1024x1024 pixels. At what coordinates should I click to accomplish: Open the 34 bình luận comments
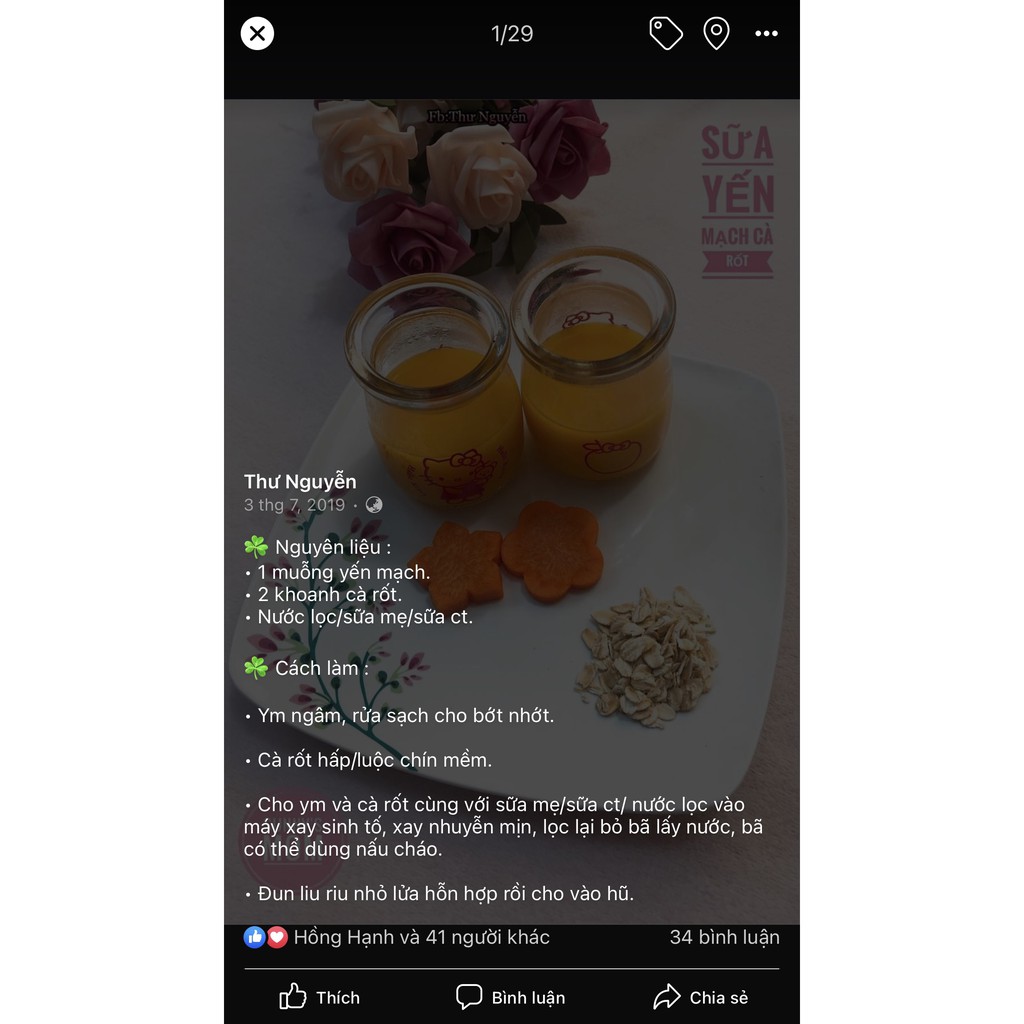click(724, 937)
